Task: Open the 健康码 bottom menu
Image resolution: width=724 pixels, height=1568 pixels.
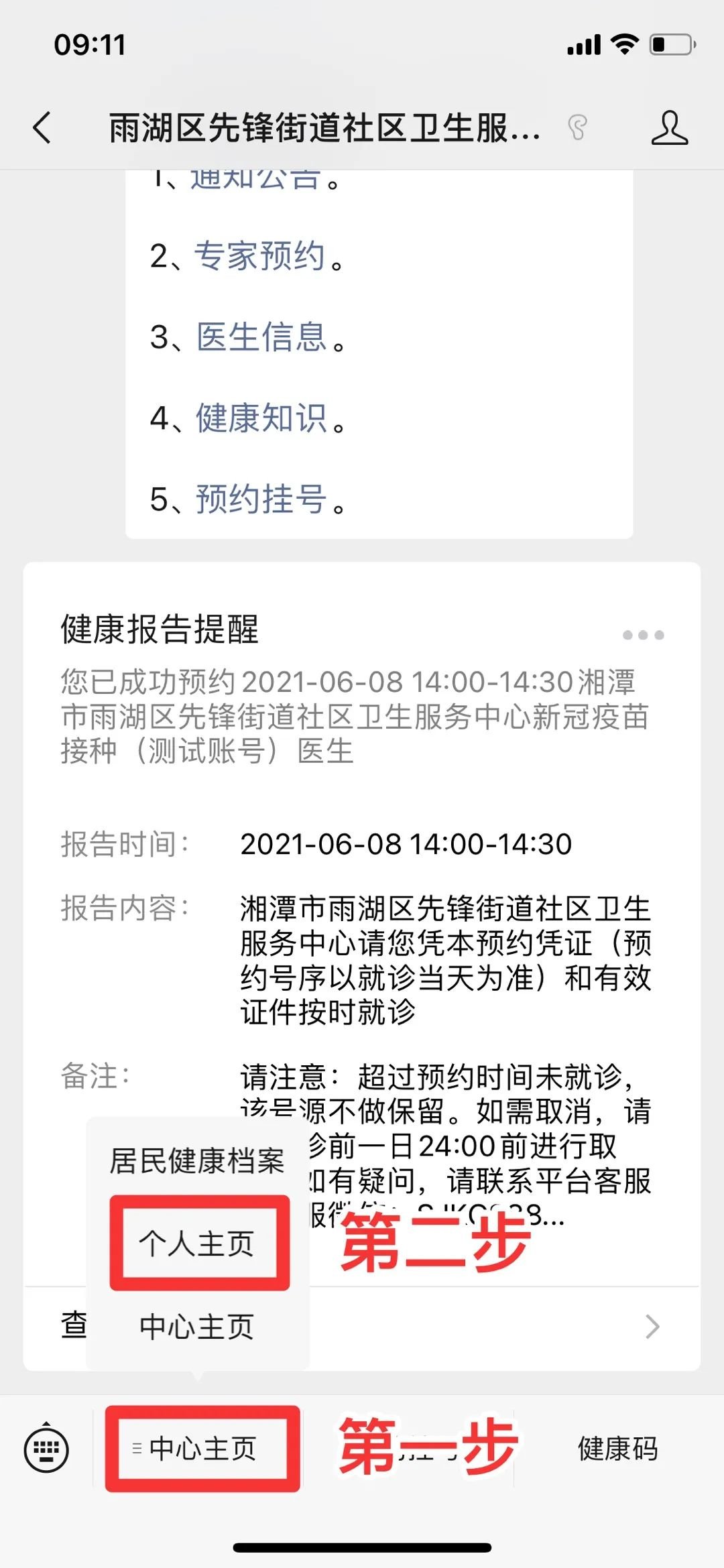Action: pos(617,1449)
